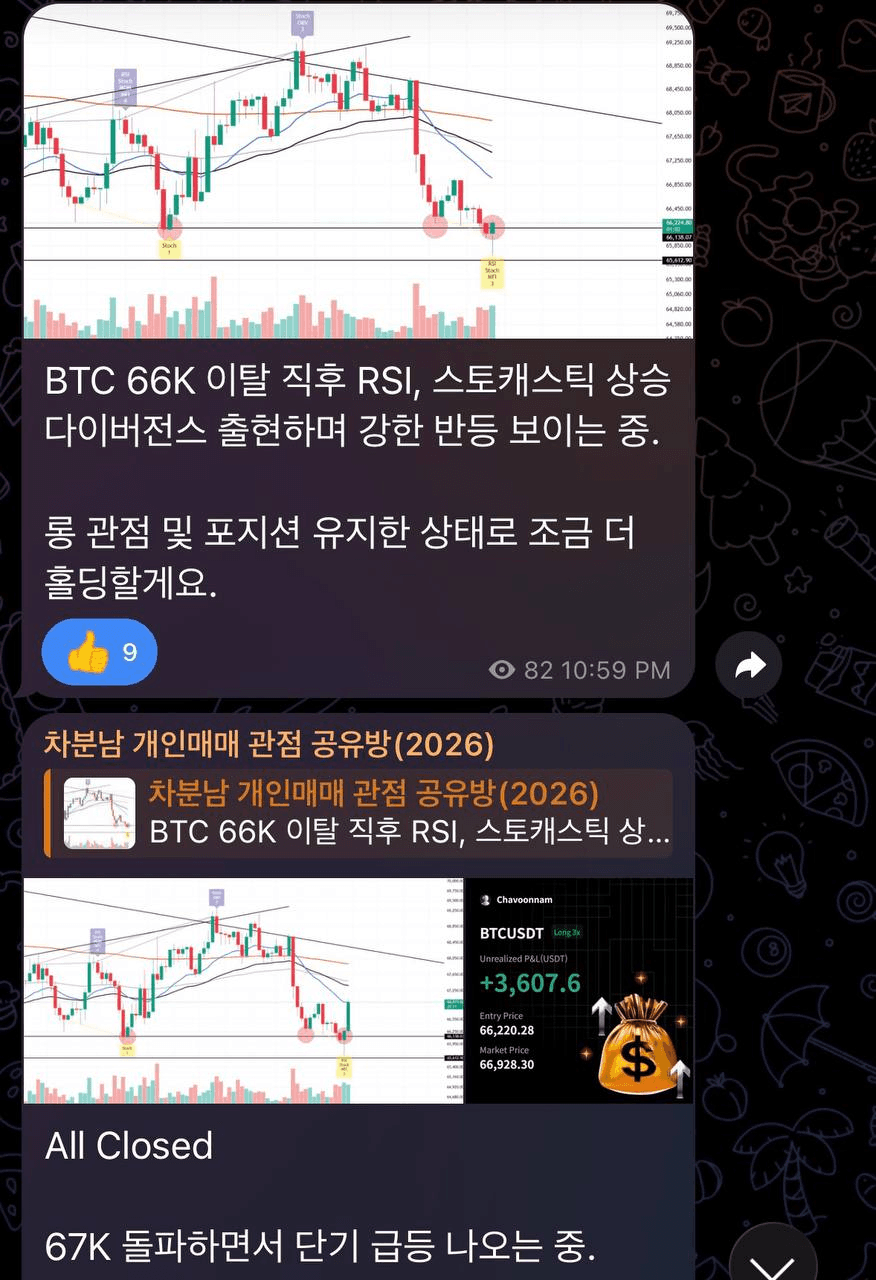The height and width of the screenshot is (1280, 876).
Task: View the chart image in the All Closed post
Action: pos(243,990)
